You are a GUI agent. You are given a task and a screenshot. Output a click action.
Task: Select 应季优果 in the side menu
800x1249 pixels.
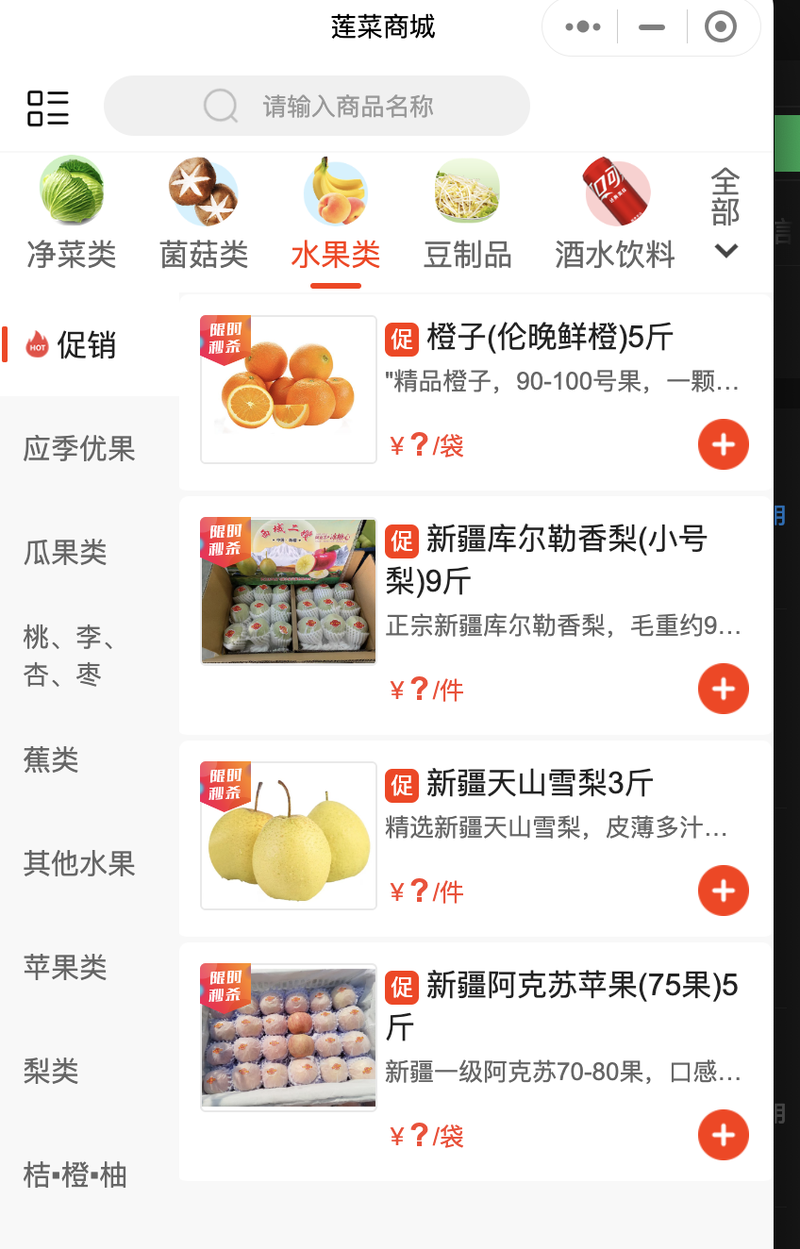click(x=79, y=449)
